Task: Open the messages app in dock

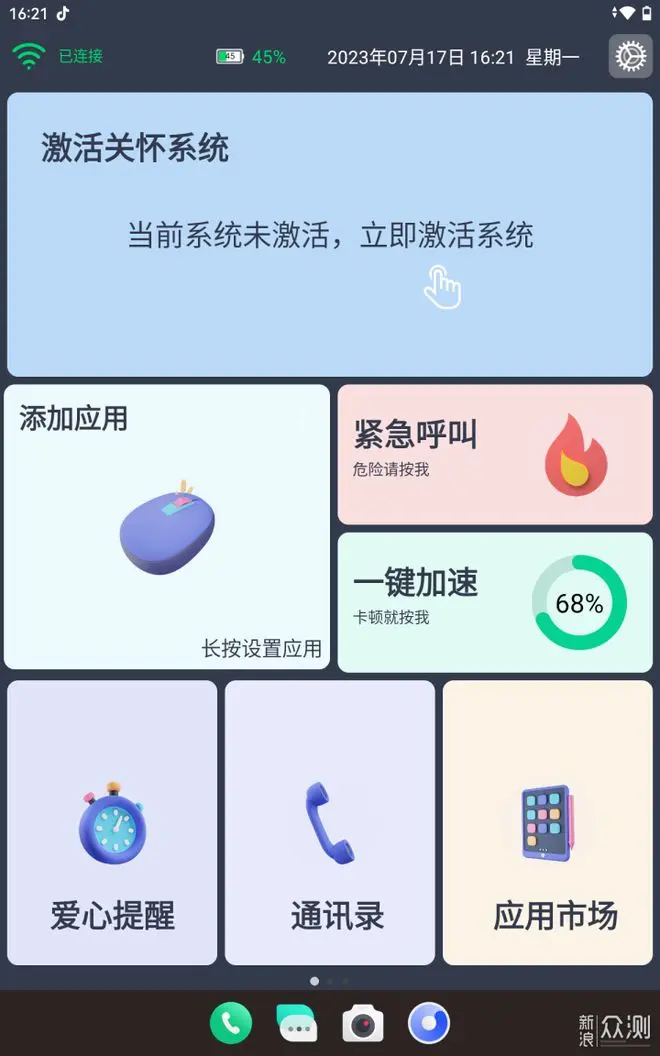Action: point(297,1024)
